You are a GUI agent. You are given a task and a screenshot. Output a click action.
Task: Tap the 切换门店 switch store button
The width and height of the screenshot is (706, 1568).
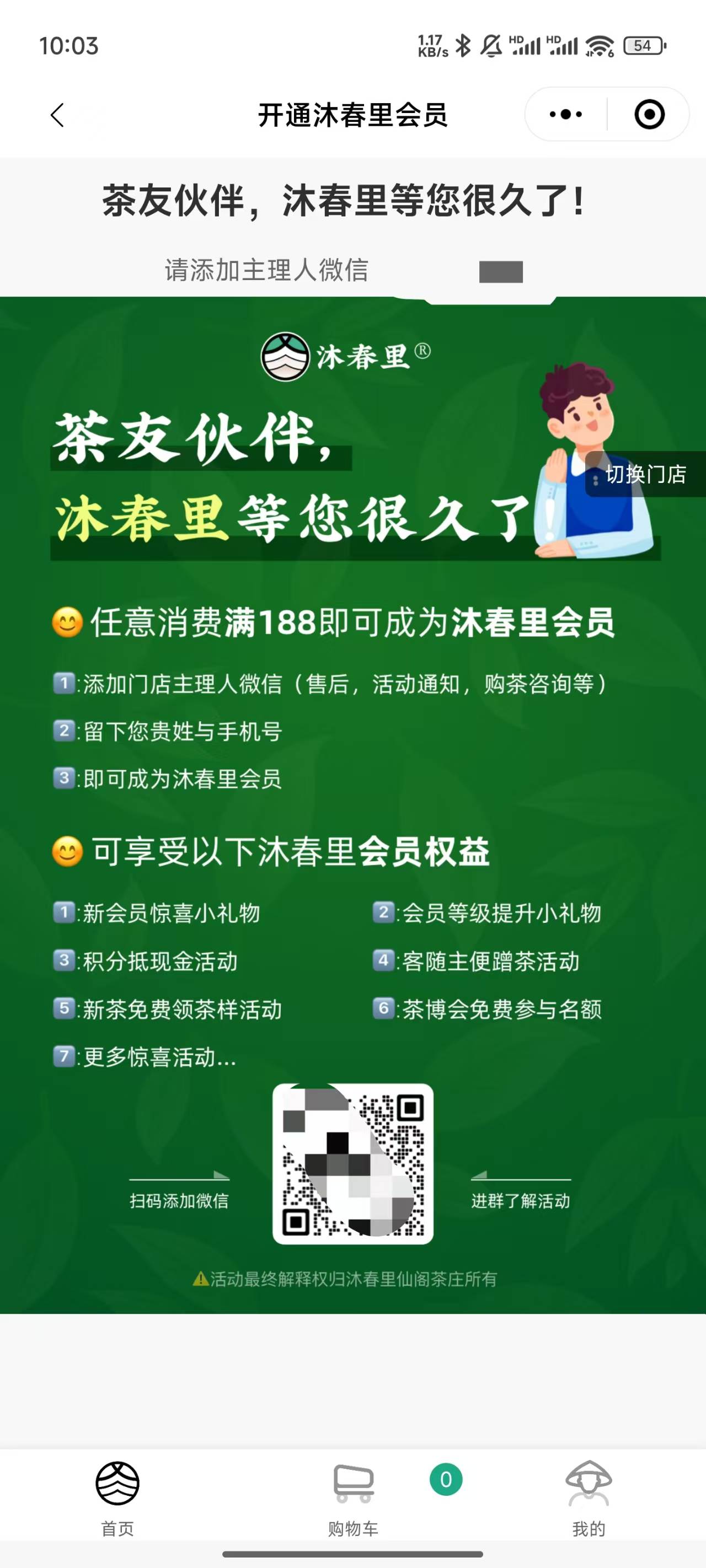point(644,474)
